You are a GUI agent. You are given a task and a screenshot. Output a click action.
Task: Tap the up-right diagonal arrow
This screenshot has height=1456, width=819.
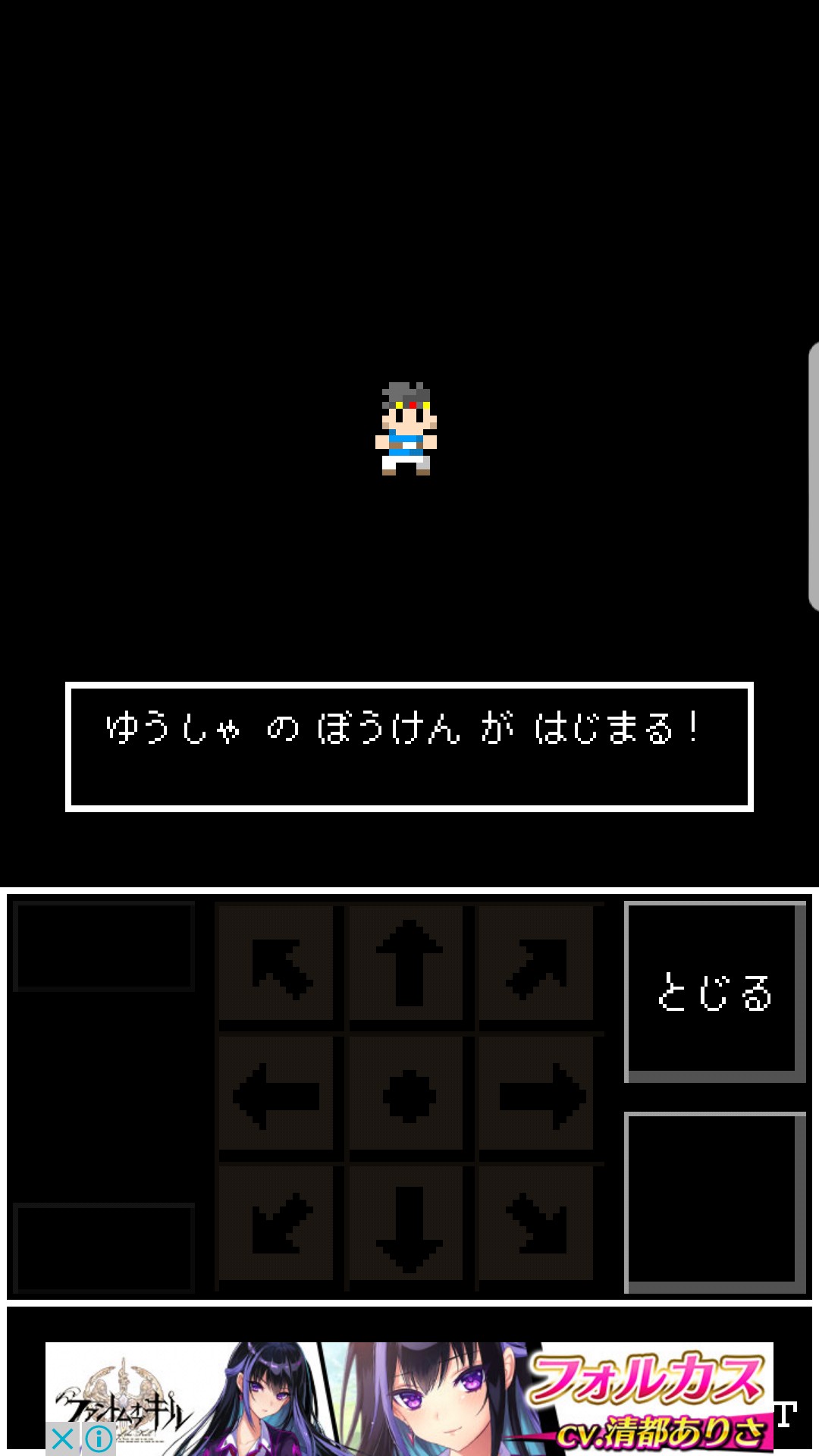540,963
